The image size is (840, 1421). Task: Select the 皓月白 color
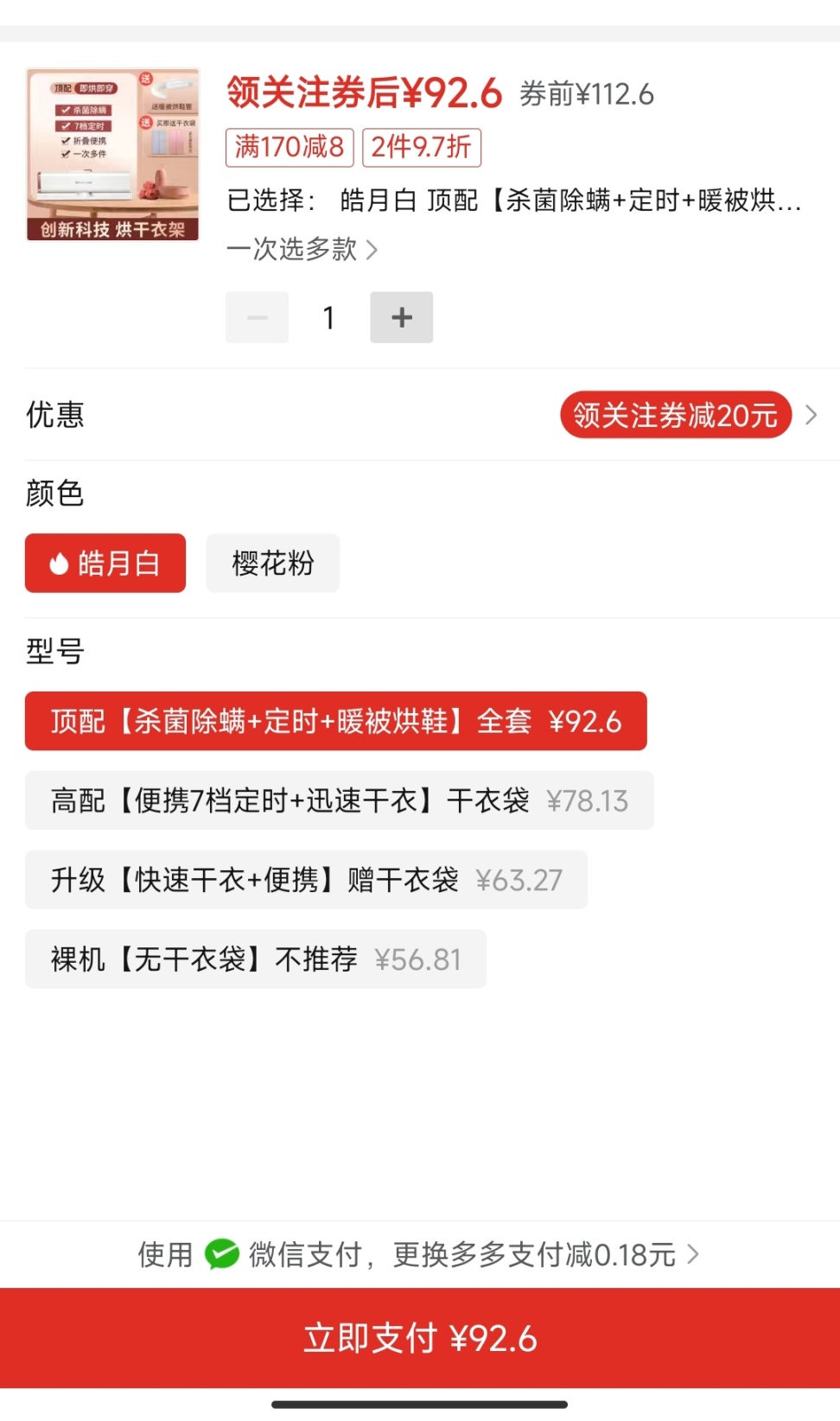coord(105,563)
